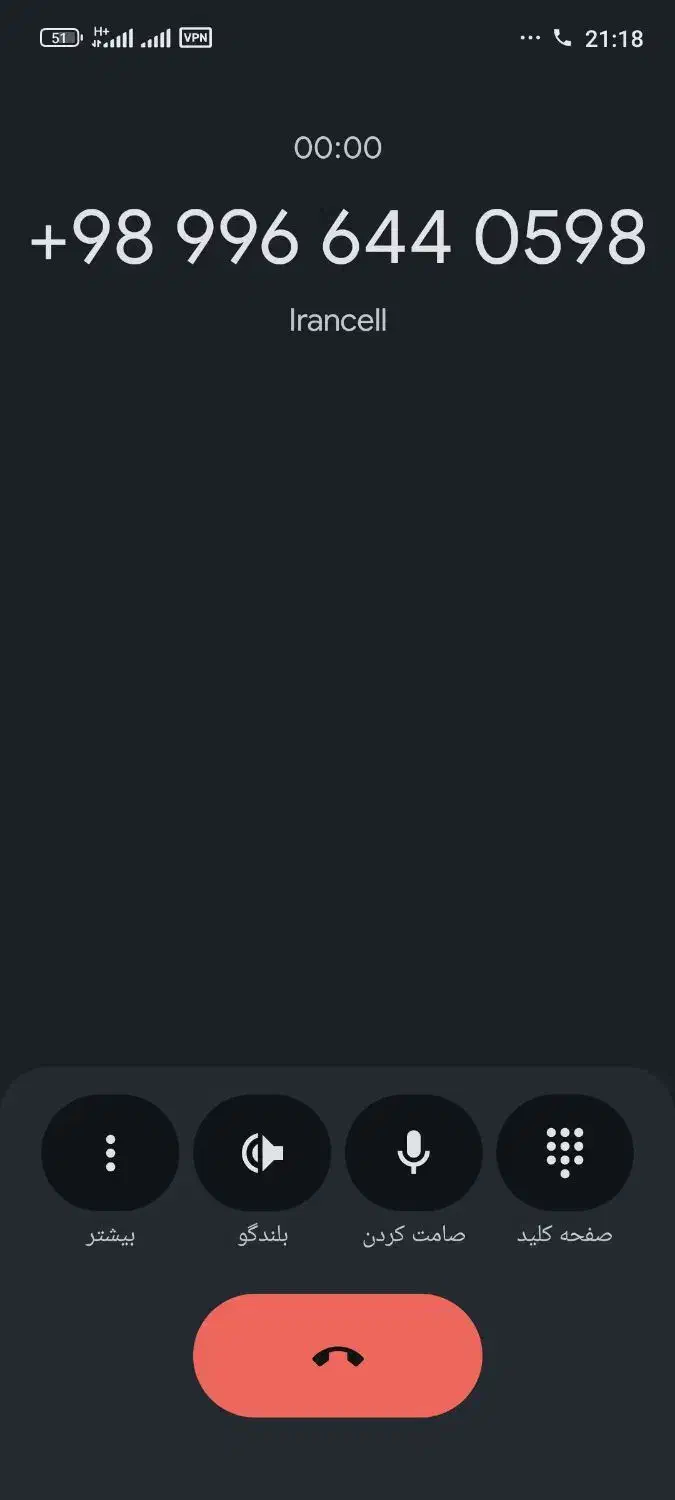This screenshot has height=1500, width=675.
Task: Mute the microphone (صامت کردن)
Action: click(x=413, y=1152)
